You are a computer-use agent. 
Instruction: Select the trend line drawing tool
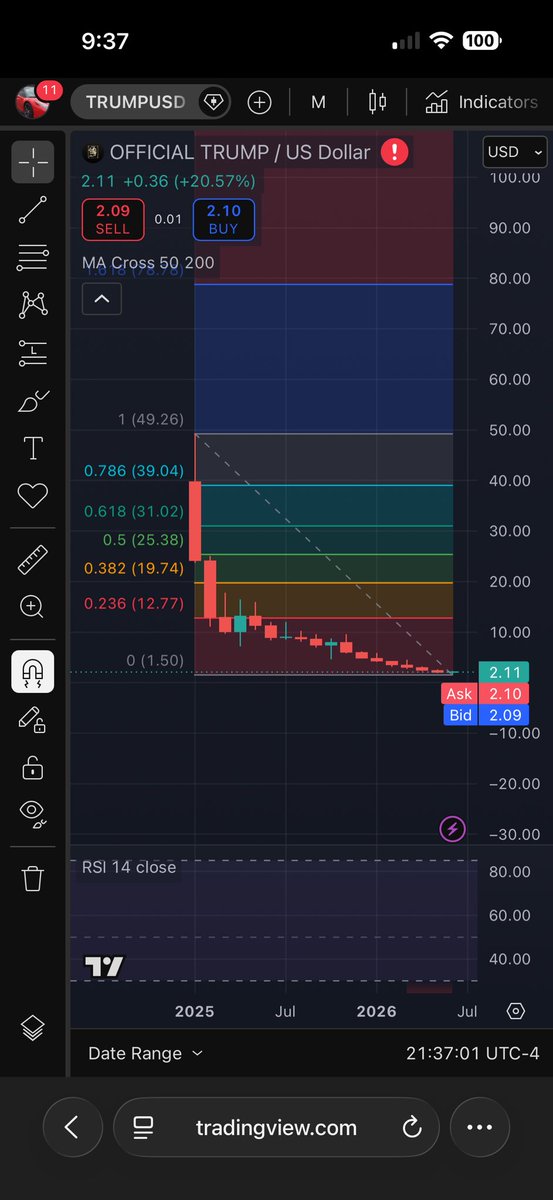tap(33, 210)
